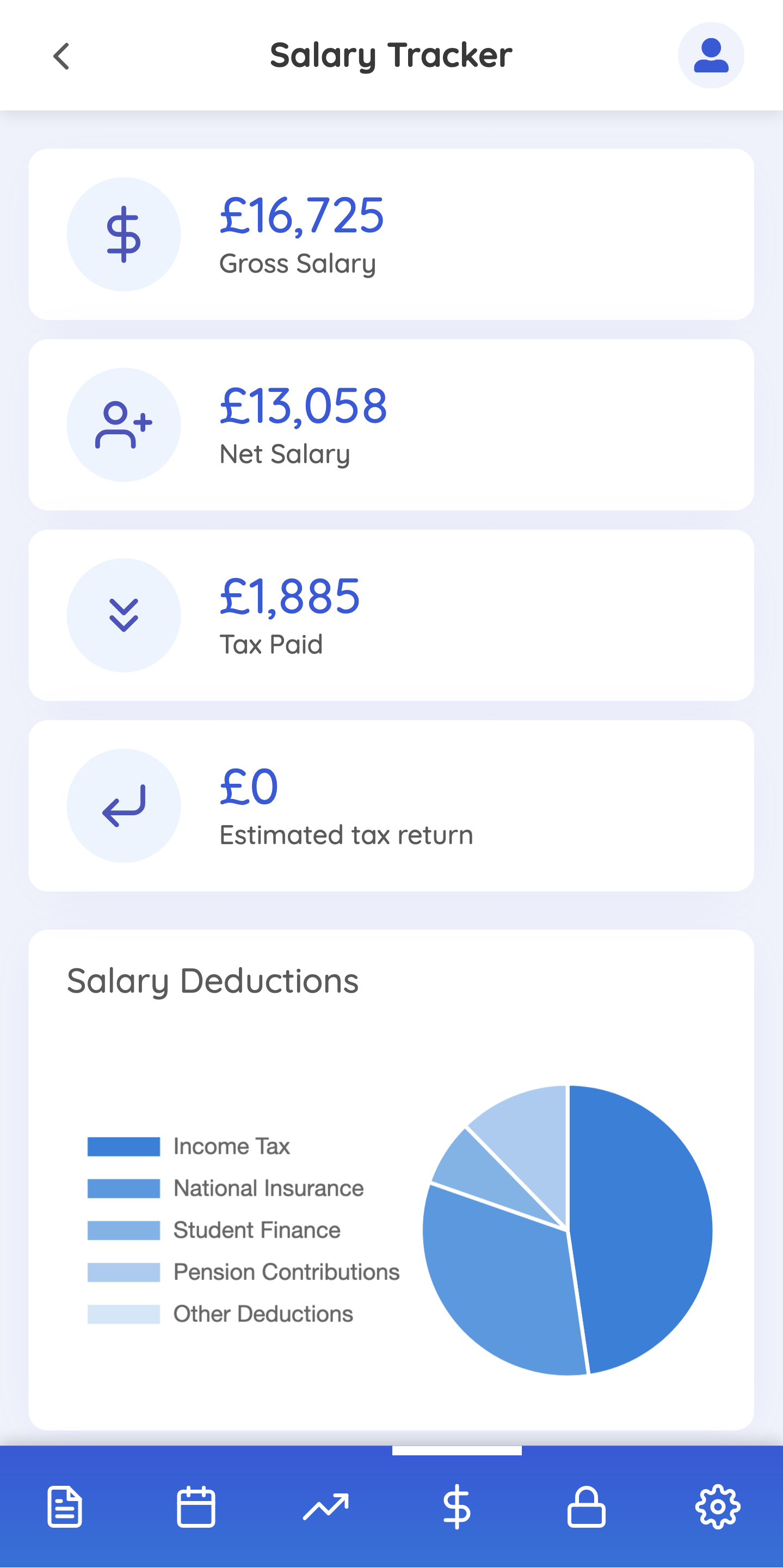The width and height of the screenshot is (783, 1568).
Task: Open the Estimated tax return card
Action: click(x=391, y=806)
